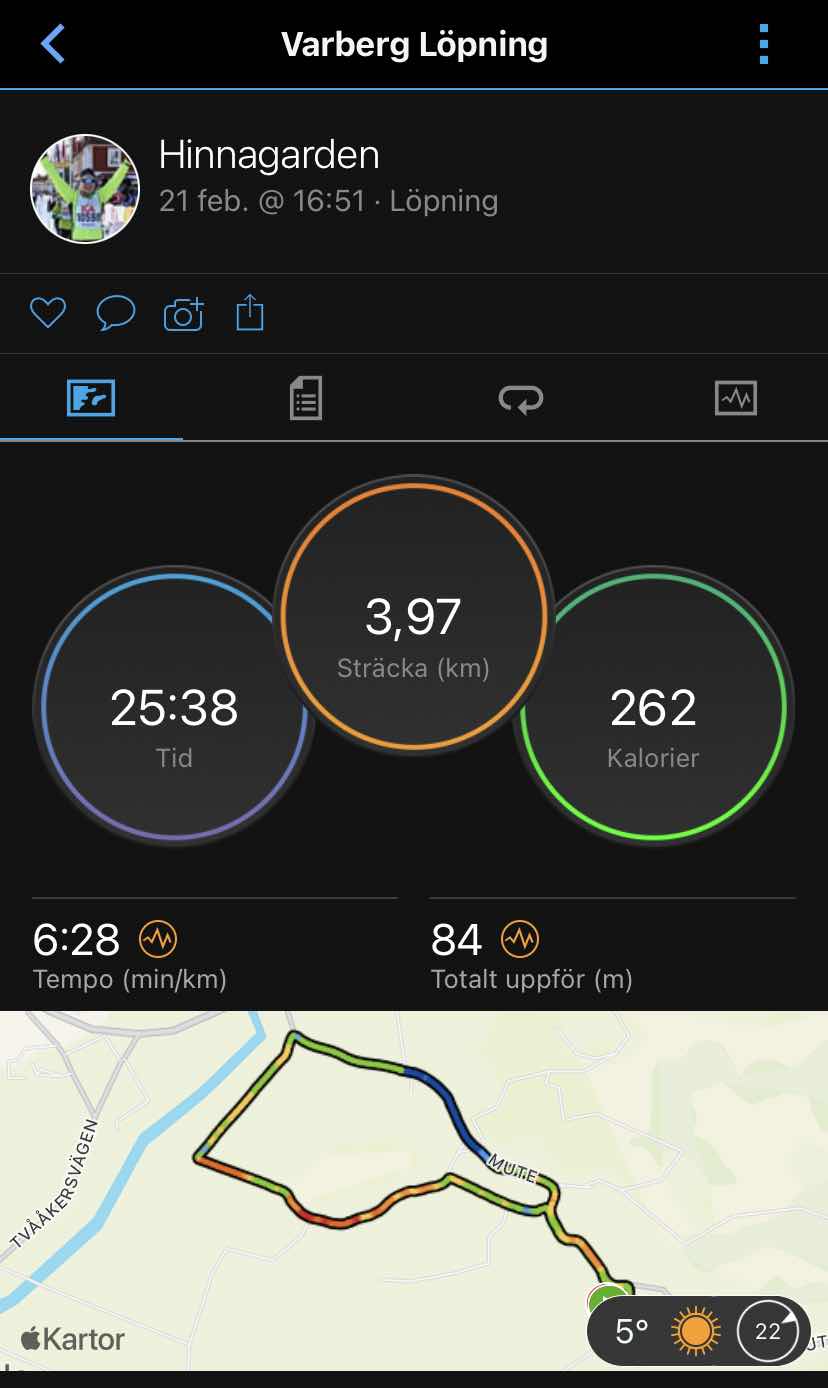This screenshot has width=828, height=1388.
Task: Open the three-dot overflow menu
Action: coord(764,45)
